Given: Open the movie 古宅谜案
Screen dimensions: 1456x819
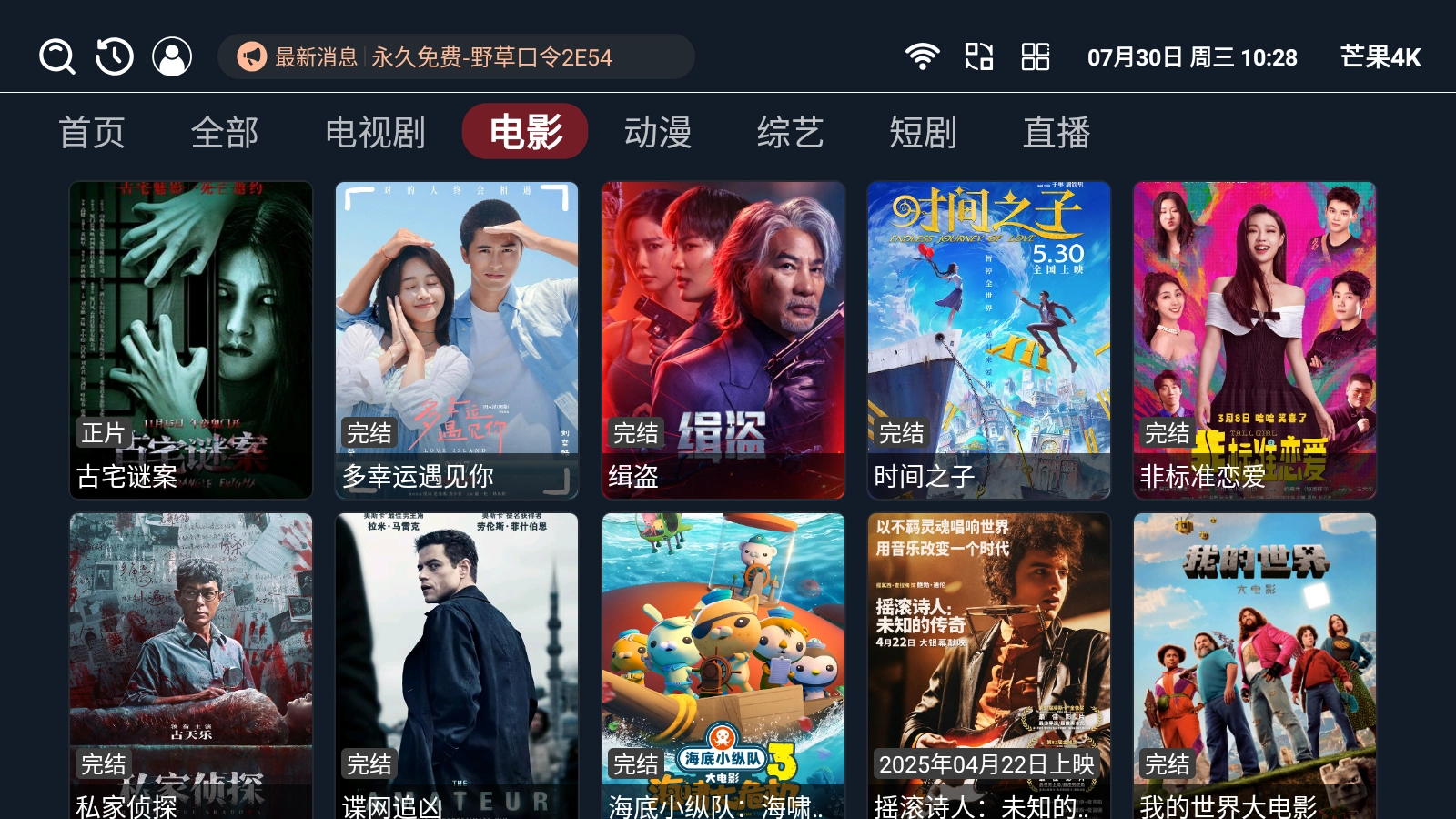Looking at the screenshot, I should pyautogui.click(x=191, y=339).
